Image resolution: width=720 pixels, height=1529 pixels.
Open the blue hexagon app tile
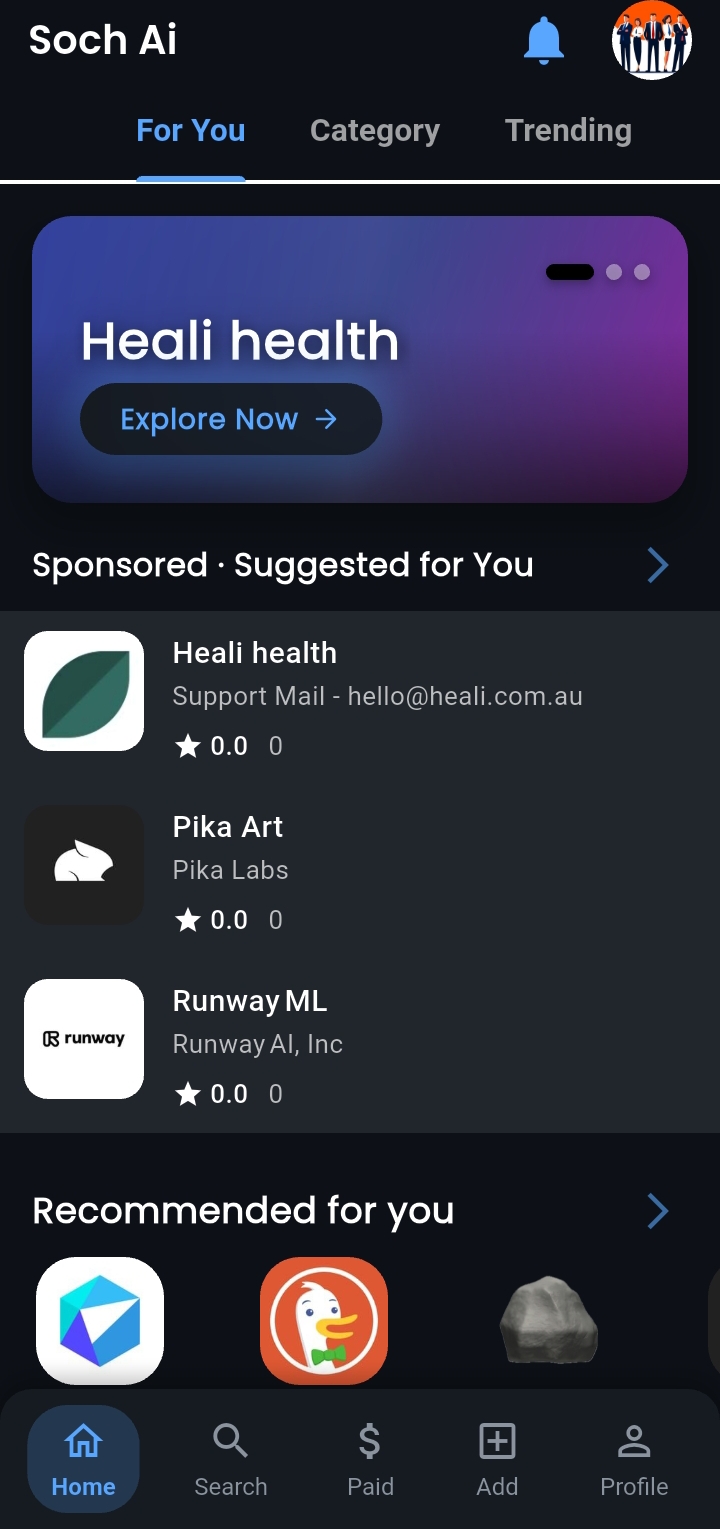point(100,1320)
